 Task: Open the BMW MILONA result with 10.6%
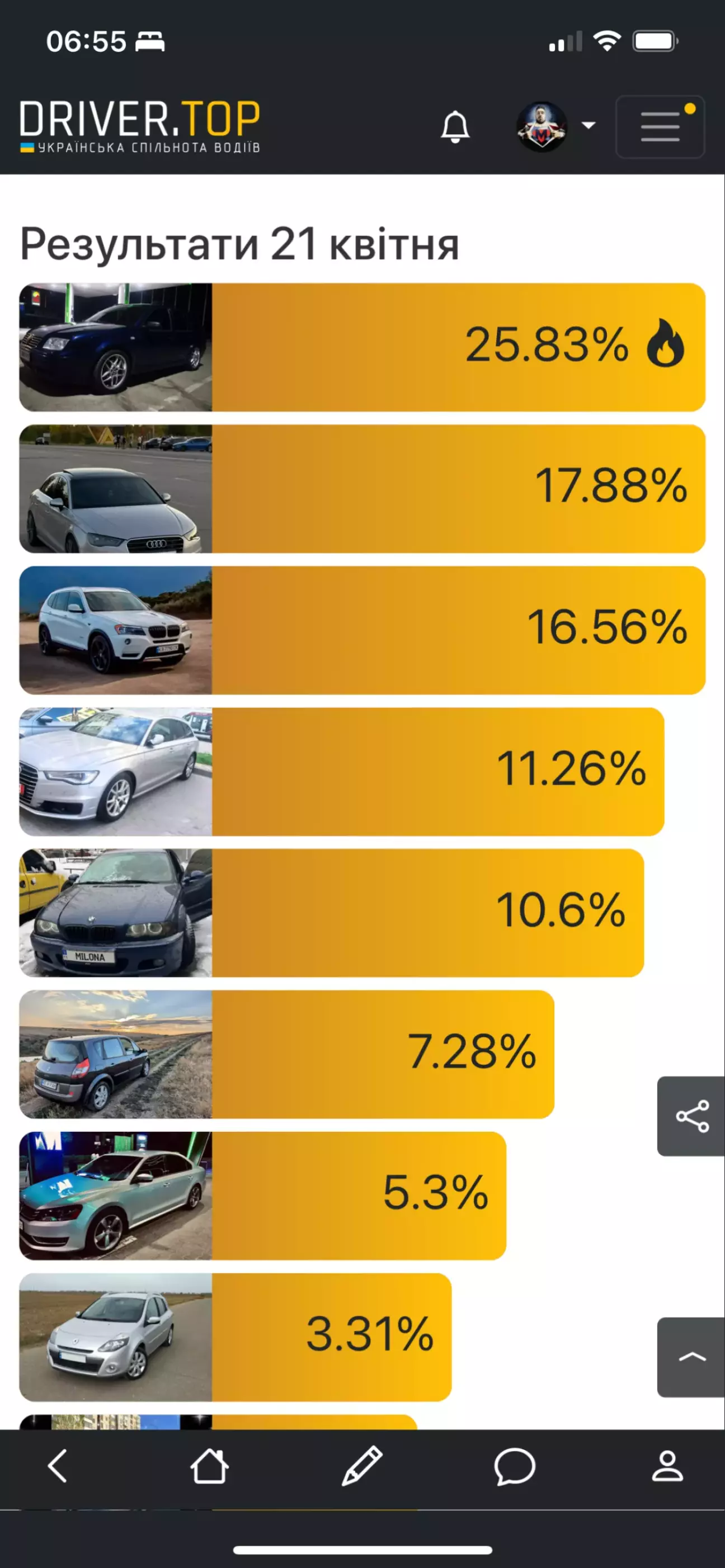(332, 913)
